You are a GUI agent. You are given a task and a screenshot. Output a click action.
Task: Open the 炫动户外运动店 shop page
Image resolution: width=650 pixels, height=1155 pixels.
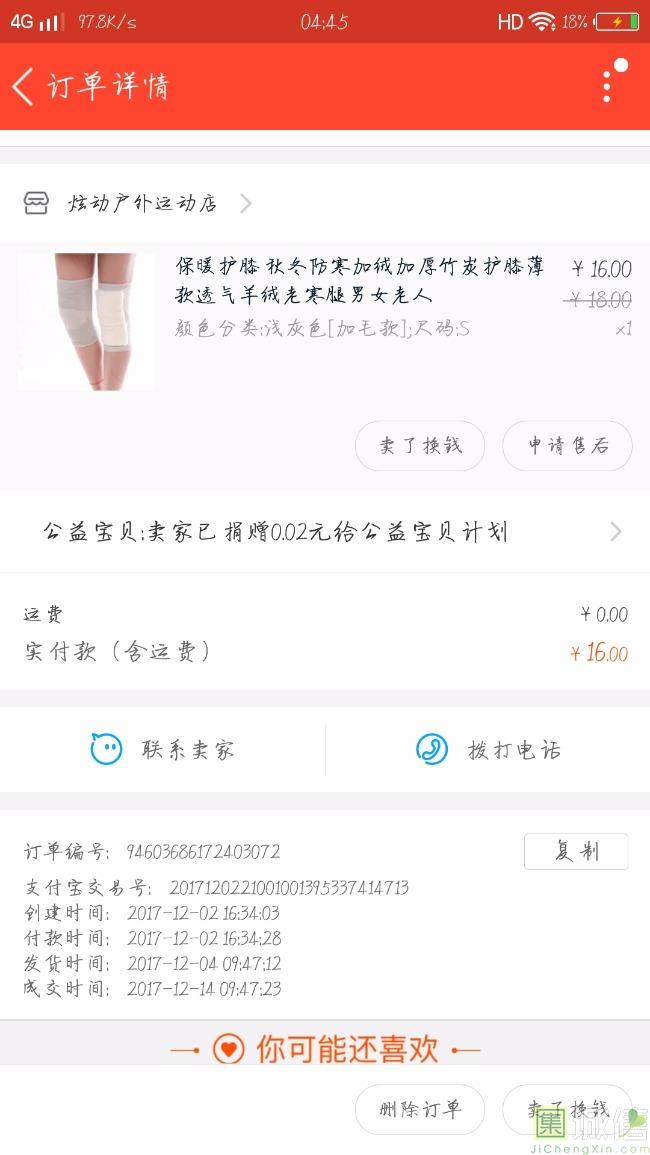coord(141,204)
